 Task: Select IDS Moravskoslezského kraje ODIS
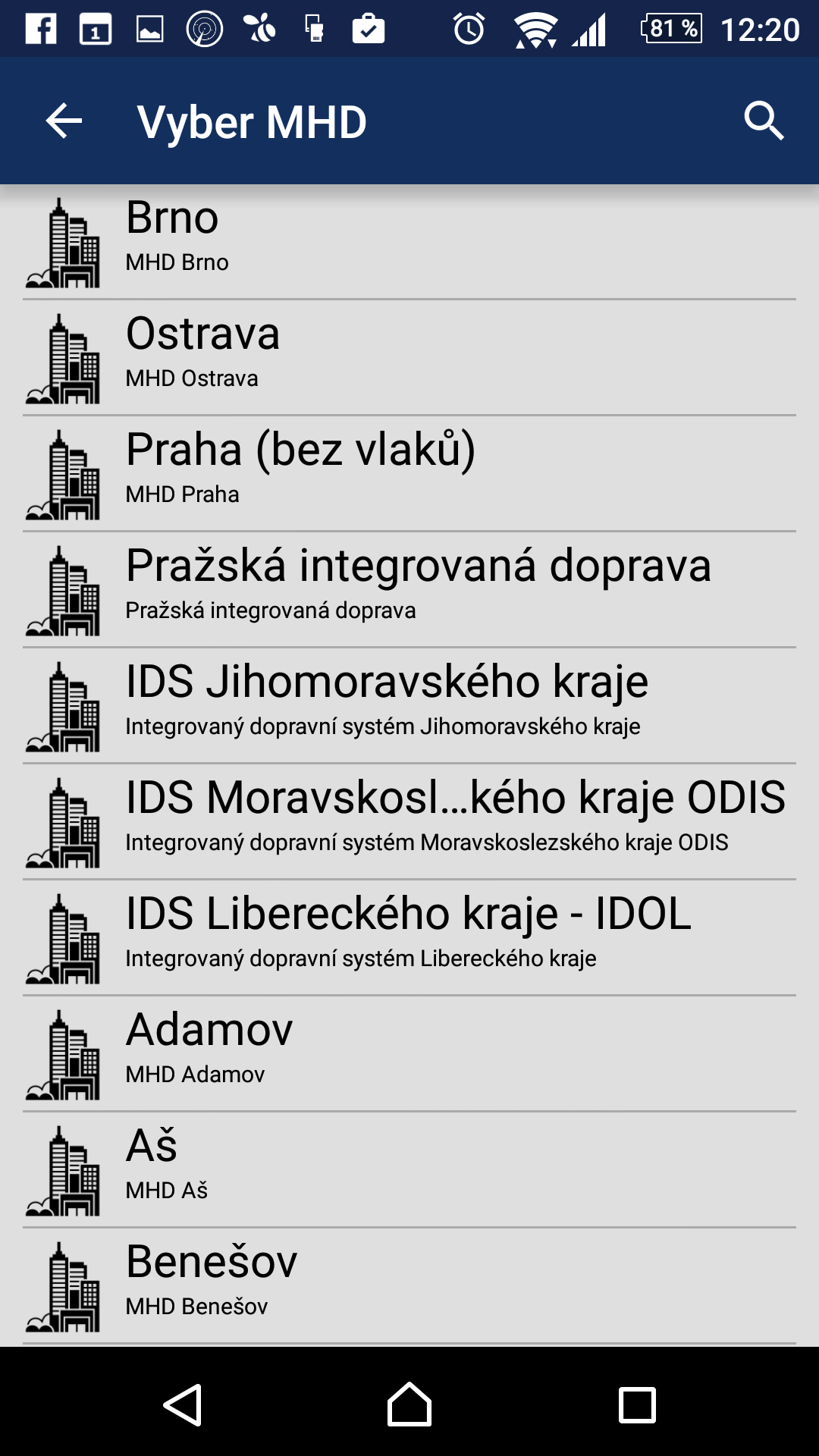point(409,822)
